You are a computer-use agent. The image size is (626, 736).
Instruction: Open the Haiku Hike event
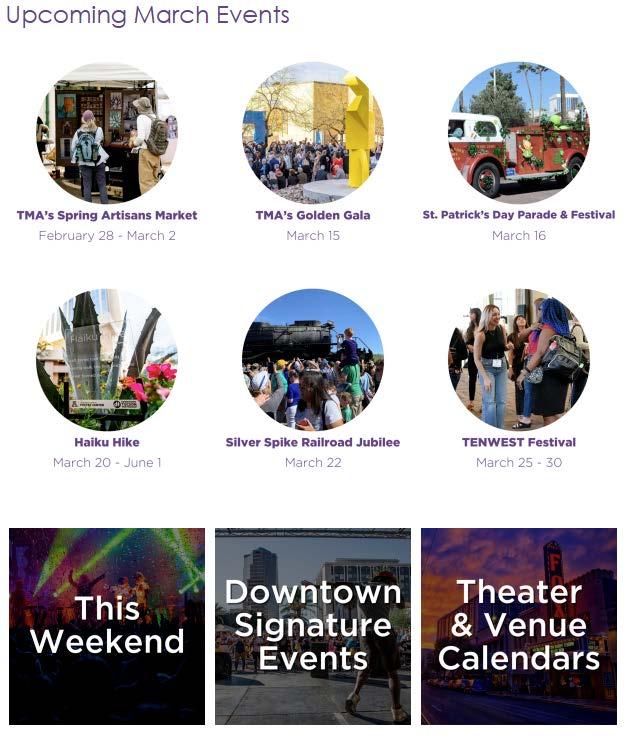107,442
